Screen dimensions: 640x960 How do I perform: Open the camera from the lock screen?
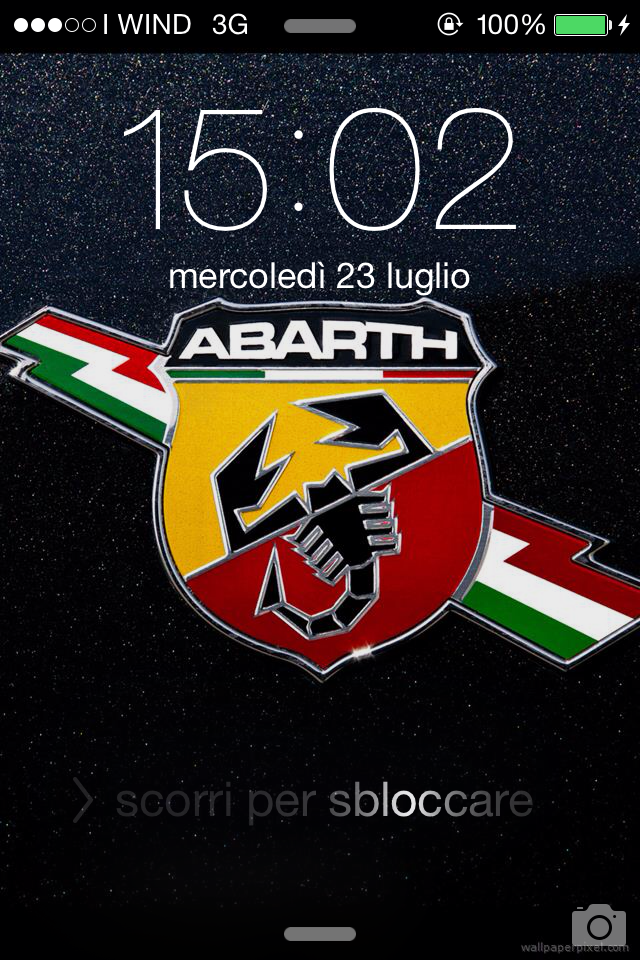click(598, 925)
